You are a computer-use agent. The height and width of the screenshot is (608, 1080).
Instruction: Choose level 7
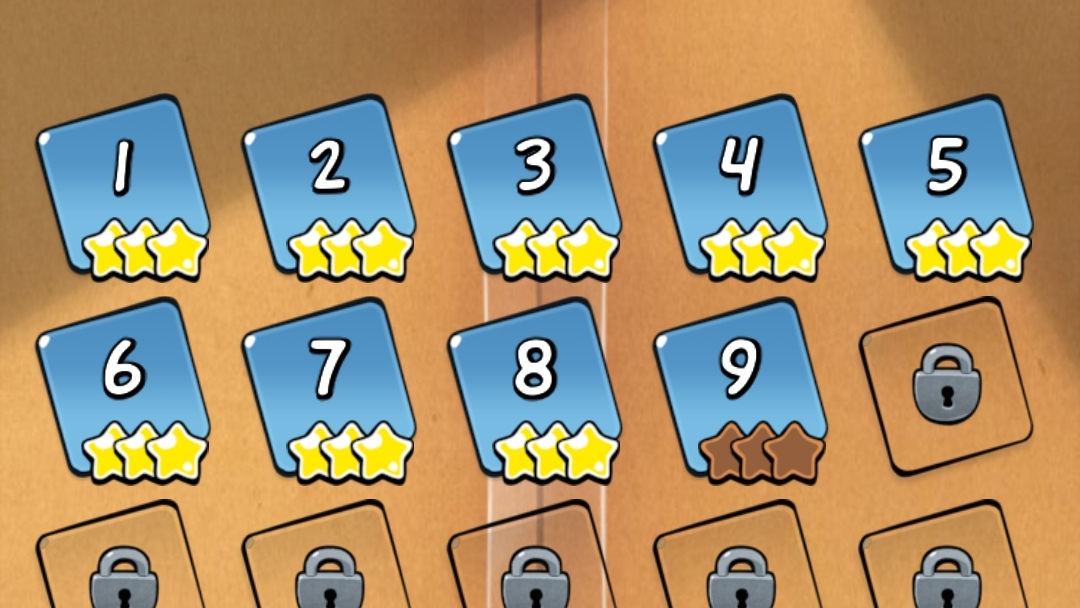(328, 388)
